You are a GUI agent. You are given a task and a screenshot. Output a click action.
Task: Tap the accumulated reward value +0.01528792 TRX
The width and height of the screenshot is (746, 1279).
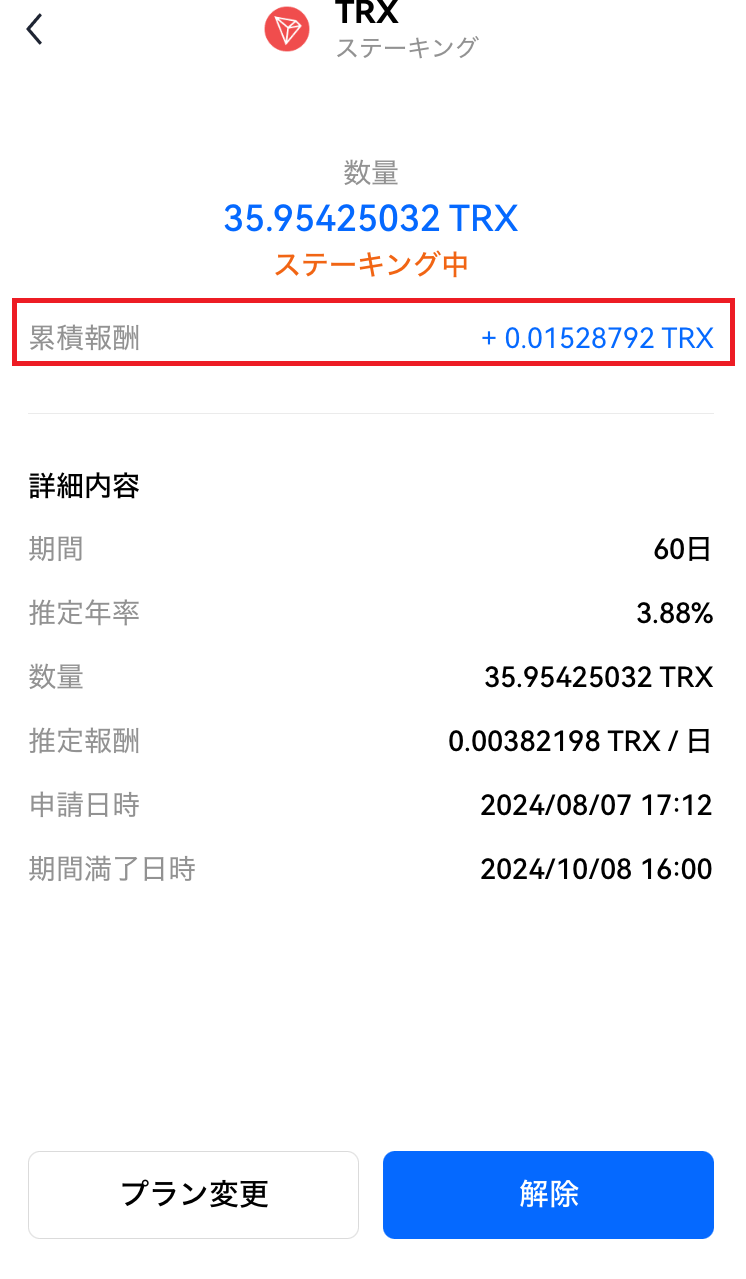coord(599,337)
